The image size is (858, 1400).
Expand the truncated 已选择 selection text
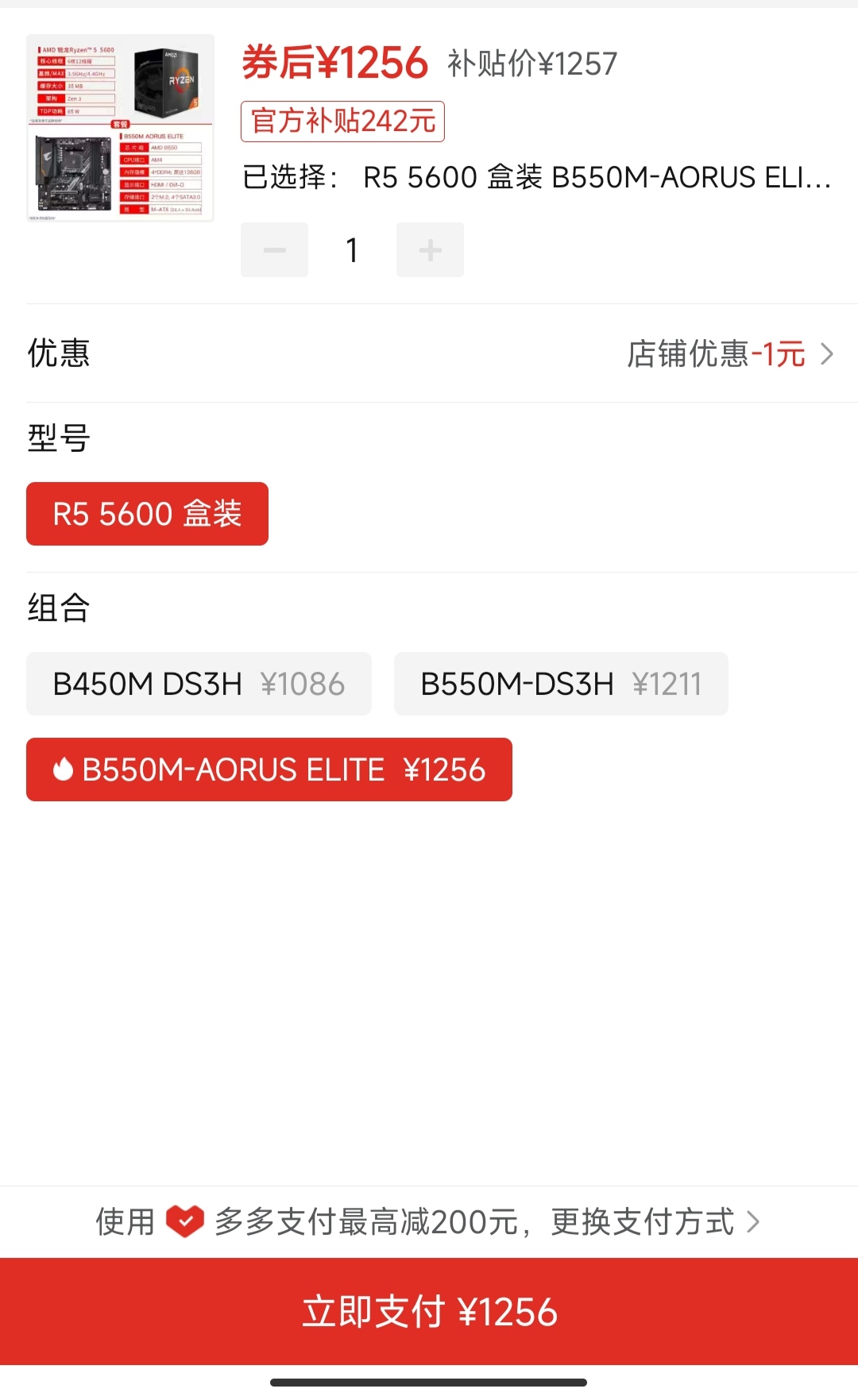coord(536,181)
